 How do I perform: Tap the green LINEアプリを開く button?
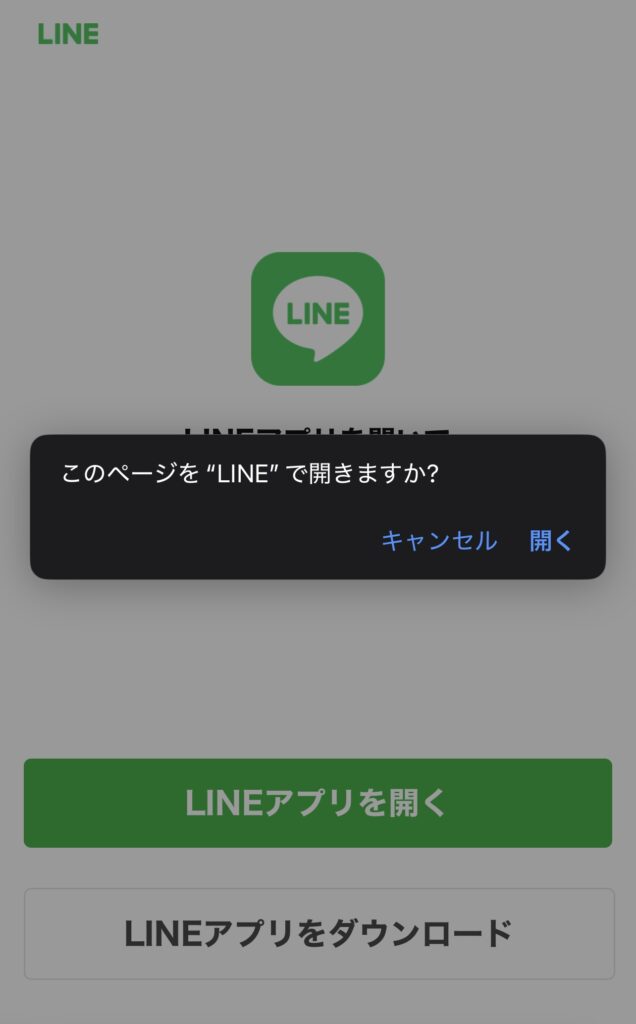tap(318, 803)
